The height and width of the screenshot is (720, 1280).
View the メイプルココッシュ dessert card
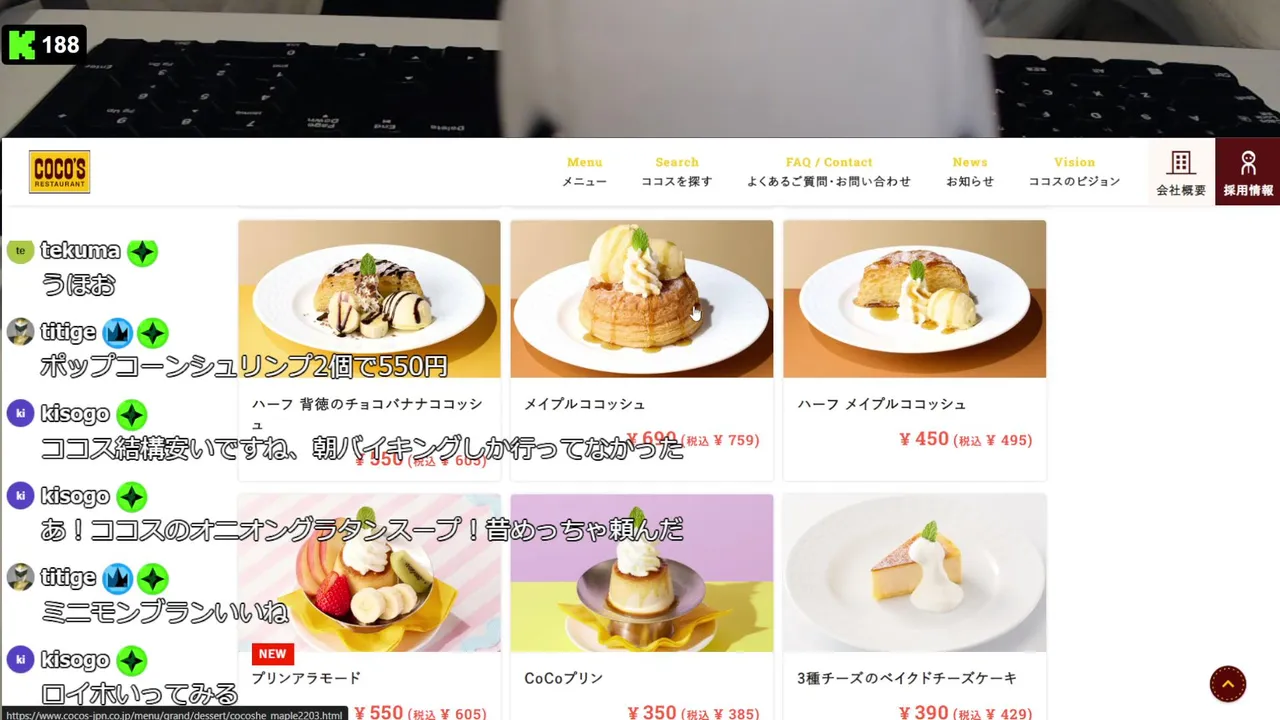coord(641,300)
